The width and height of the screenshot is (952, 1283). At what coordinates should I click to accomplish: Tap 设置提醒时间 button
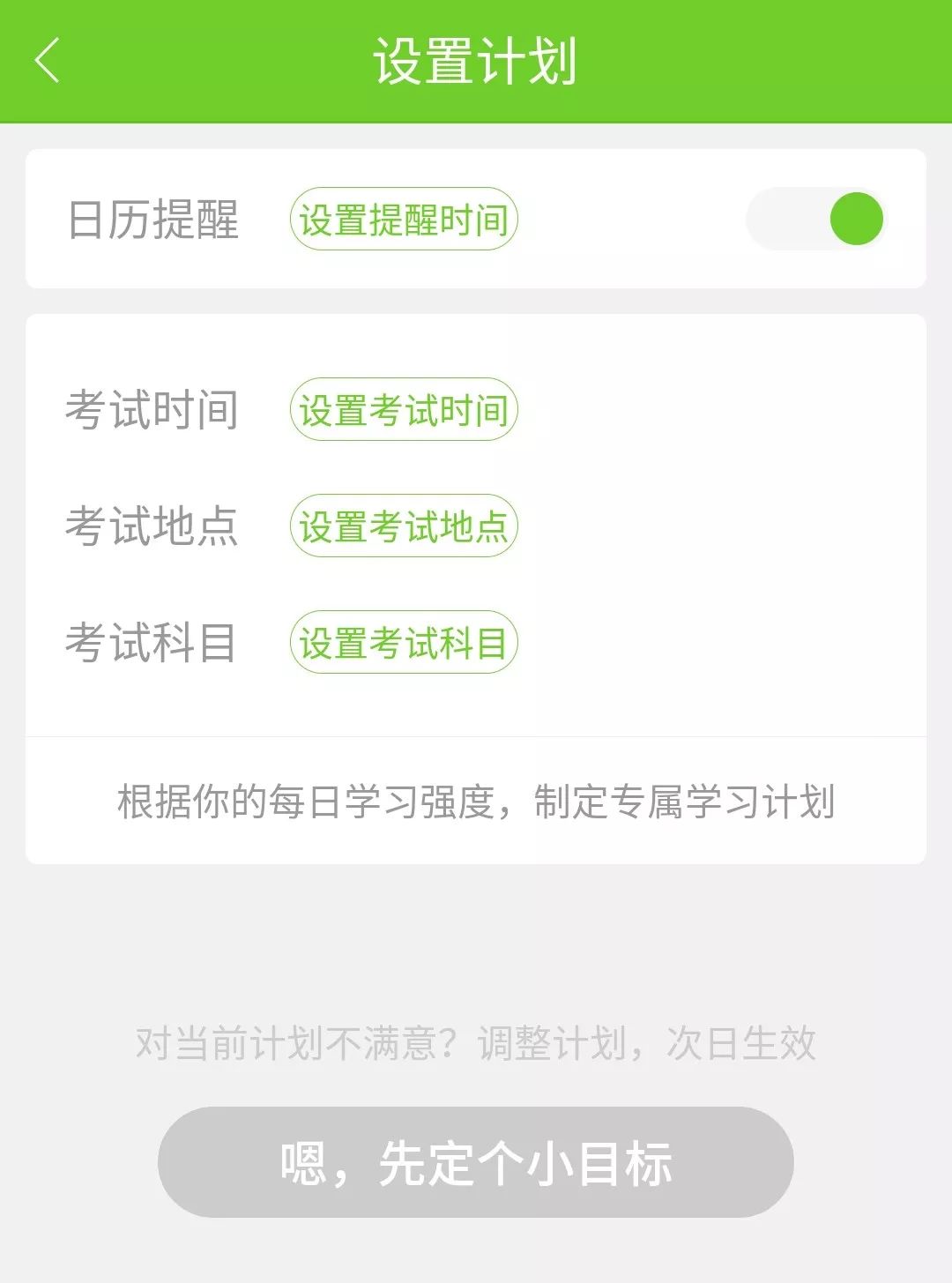point(404,220)
